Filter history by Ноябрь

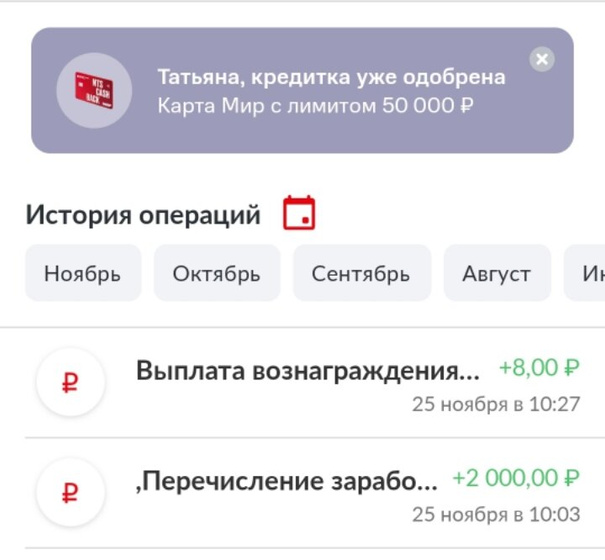tap(83, 273)
